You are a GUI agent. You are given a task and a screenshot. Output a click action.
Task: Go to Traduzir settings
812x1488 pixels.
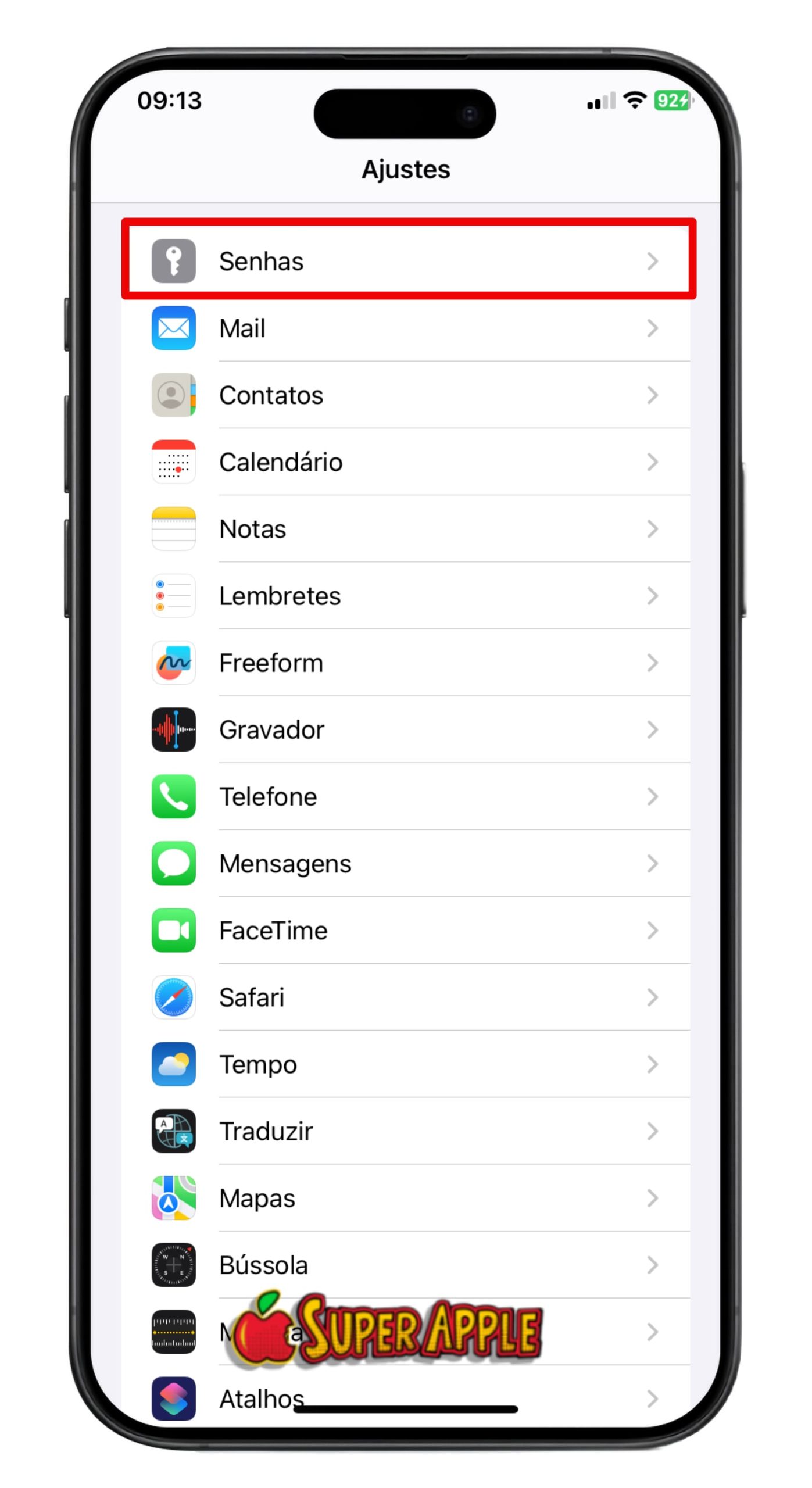pyautogui.click(x=407, y=1131)
